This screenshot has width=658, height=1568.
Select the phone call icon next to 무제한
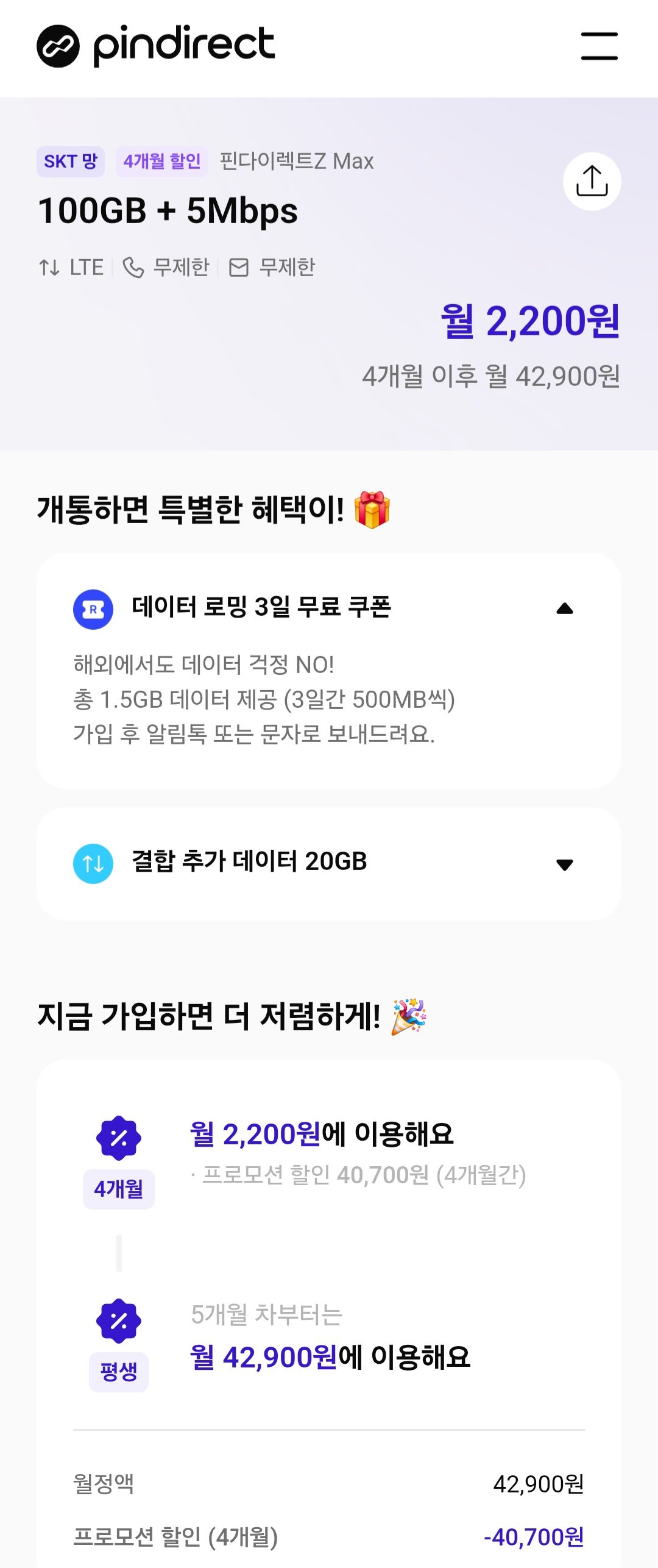click(133, 266)
